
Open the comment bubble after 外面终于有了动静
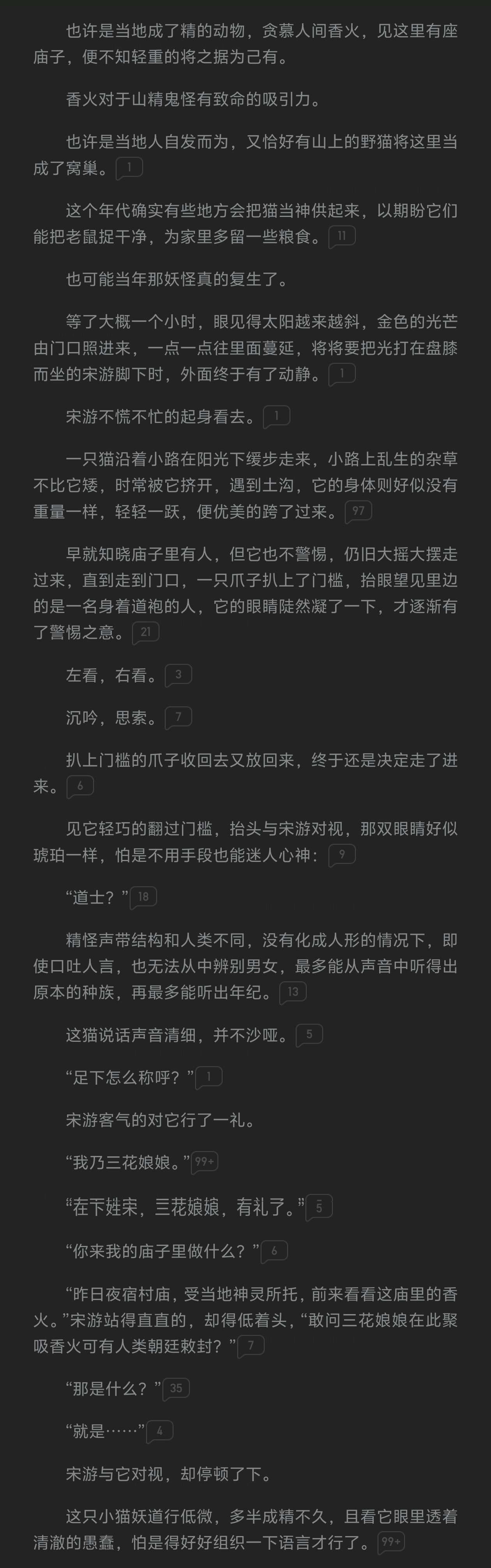tap(342, 374)
